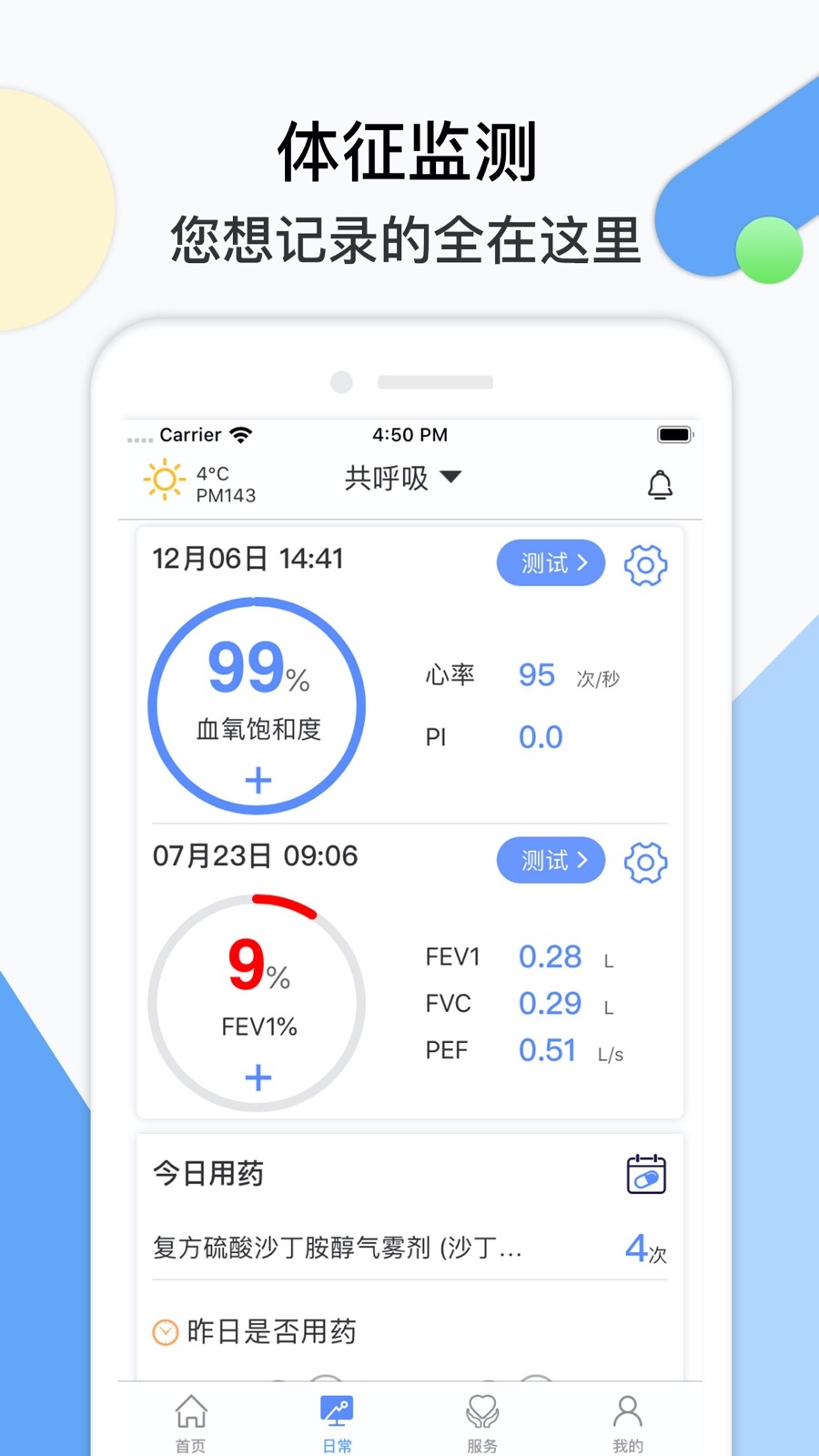Screen dimensions: 819x1456
Task: Select the 我的 profile icon
Action: (x=628, y=1409)
